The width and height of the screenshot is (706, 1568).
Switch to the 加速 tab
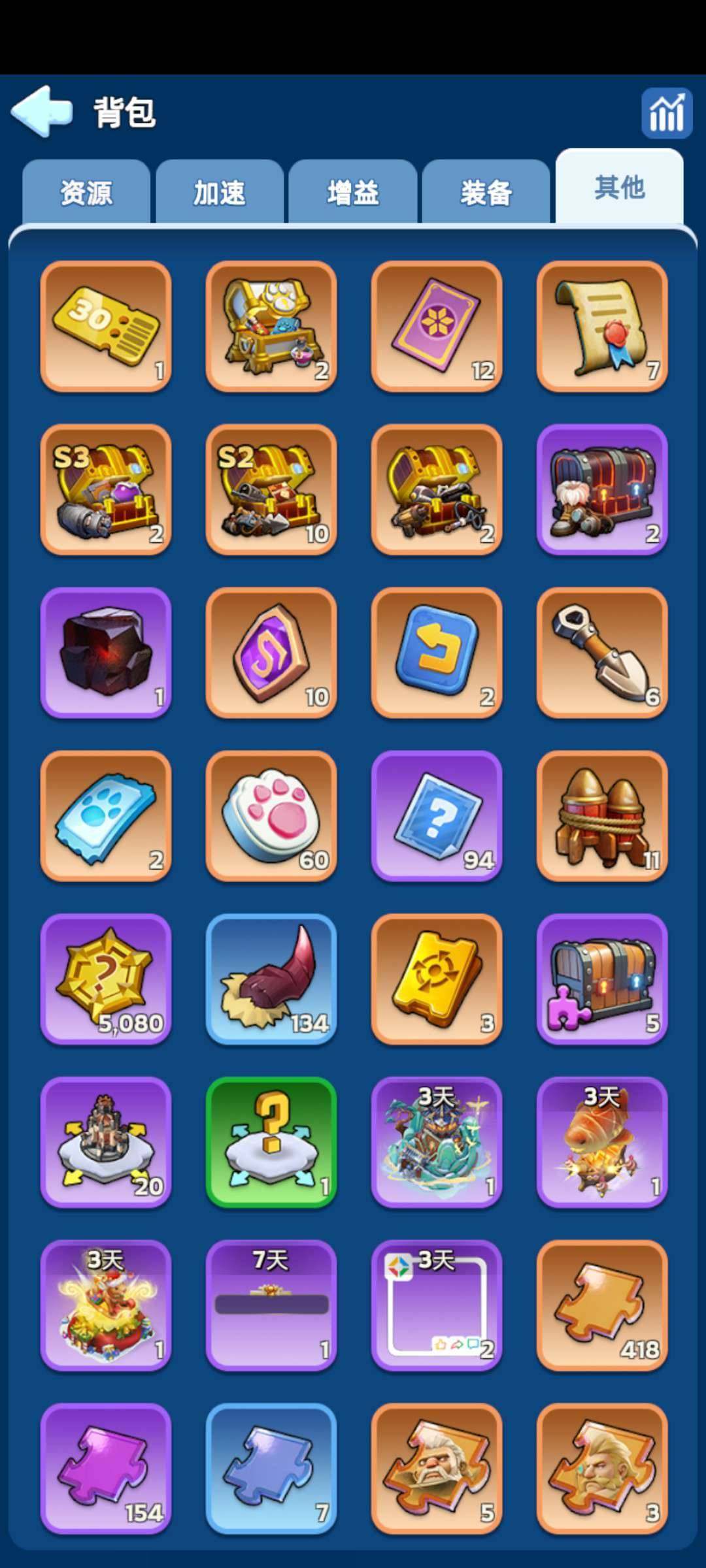click(x=220, y=193)
